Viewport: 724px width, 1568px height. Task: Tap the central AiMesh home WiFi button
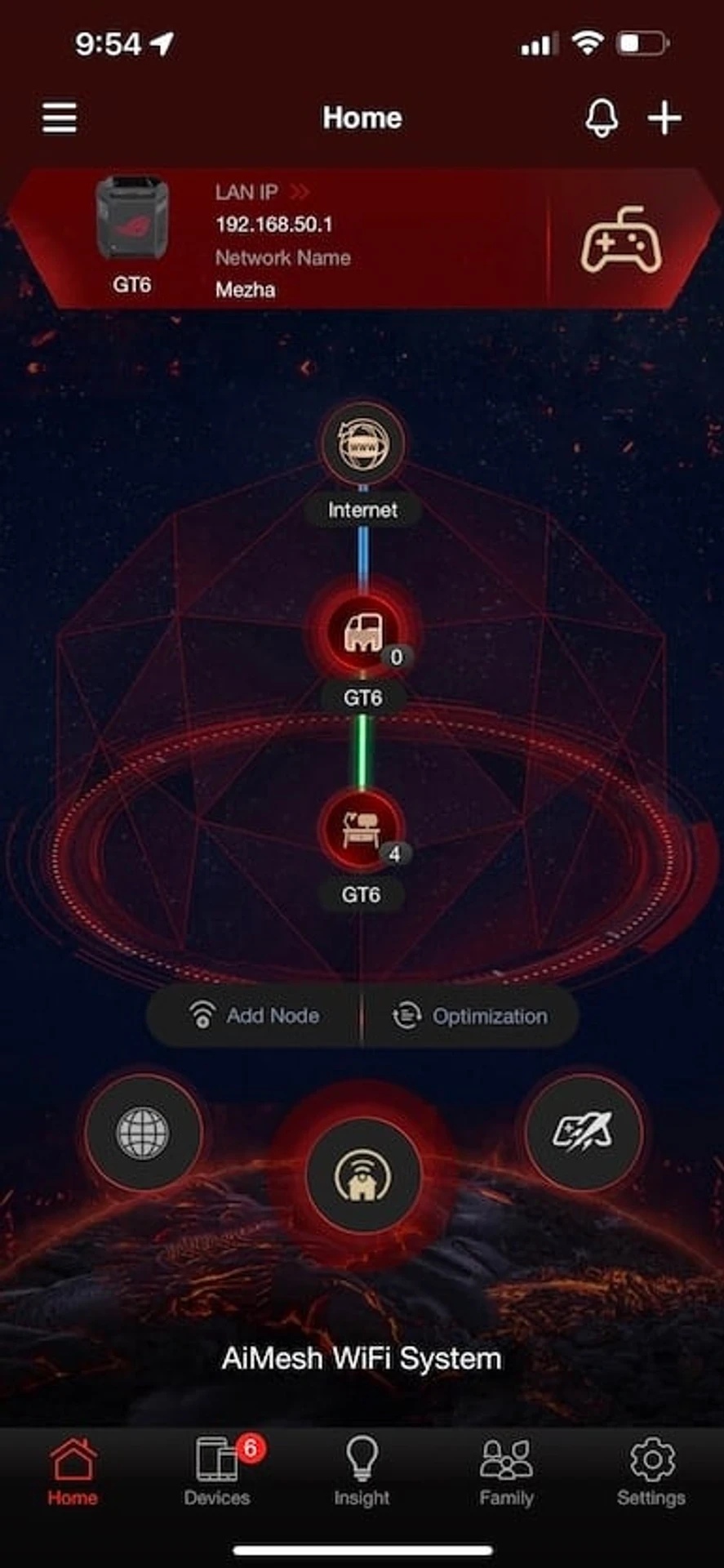pos(363,1176)
